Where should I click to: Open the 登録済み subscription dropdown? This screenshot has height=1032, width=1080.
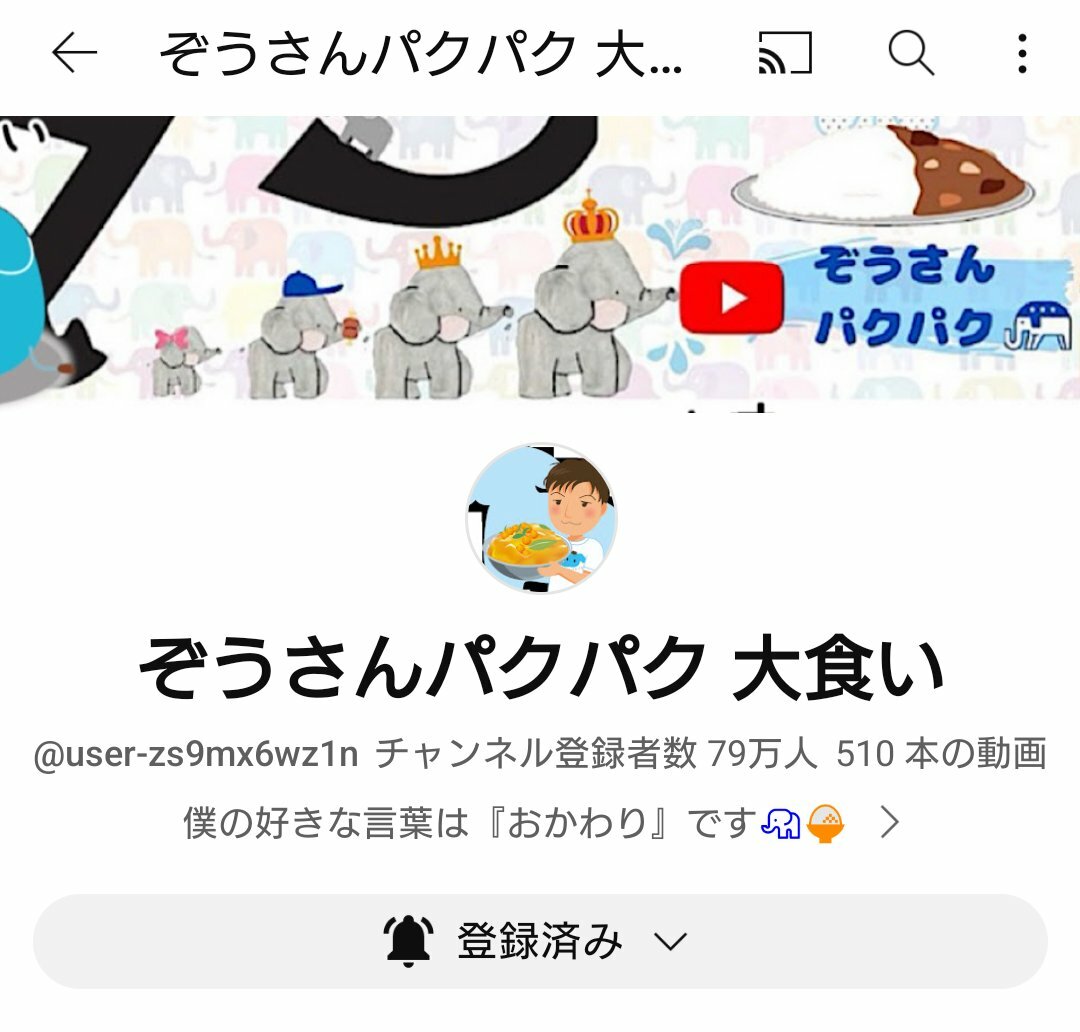(540, 942)
